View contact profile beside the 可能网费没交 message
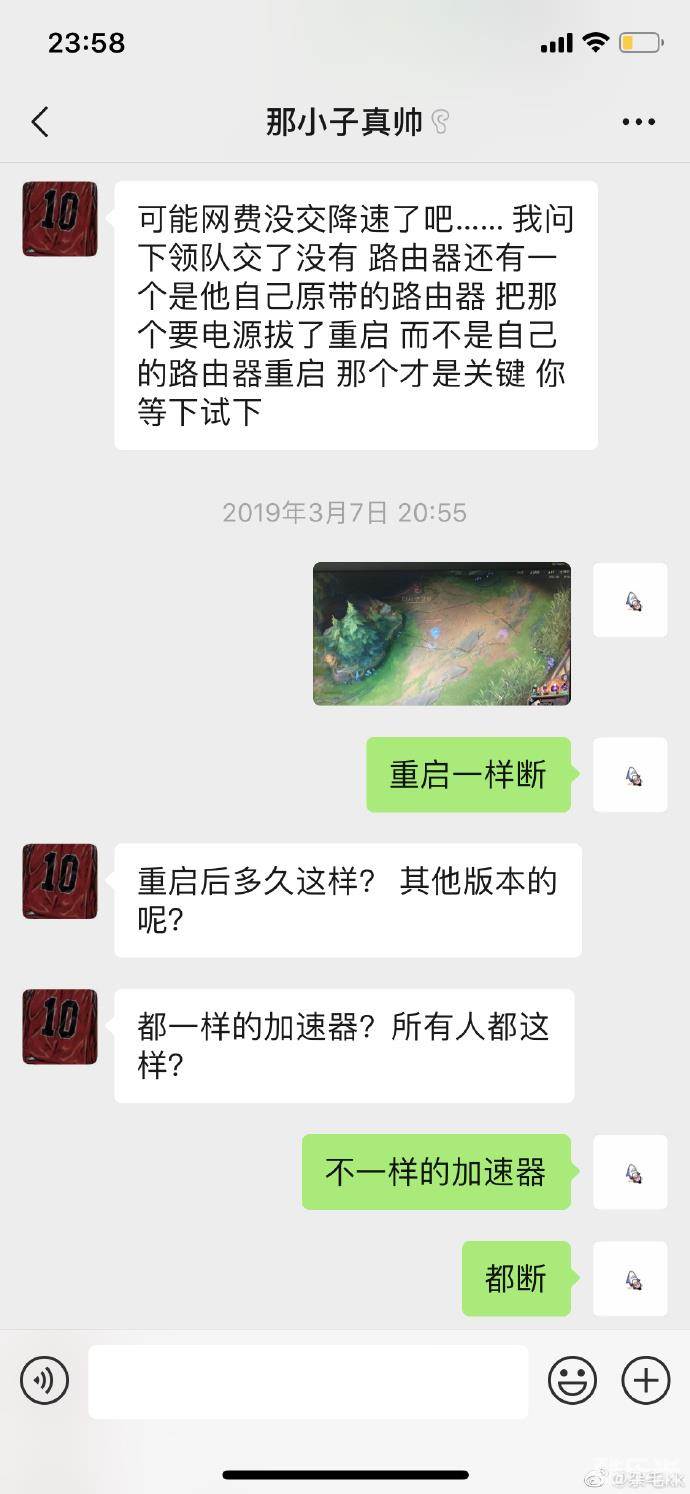690x1494 pixels. click(60, 219)
